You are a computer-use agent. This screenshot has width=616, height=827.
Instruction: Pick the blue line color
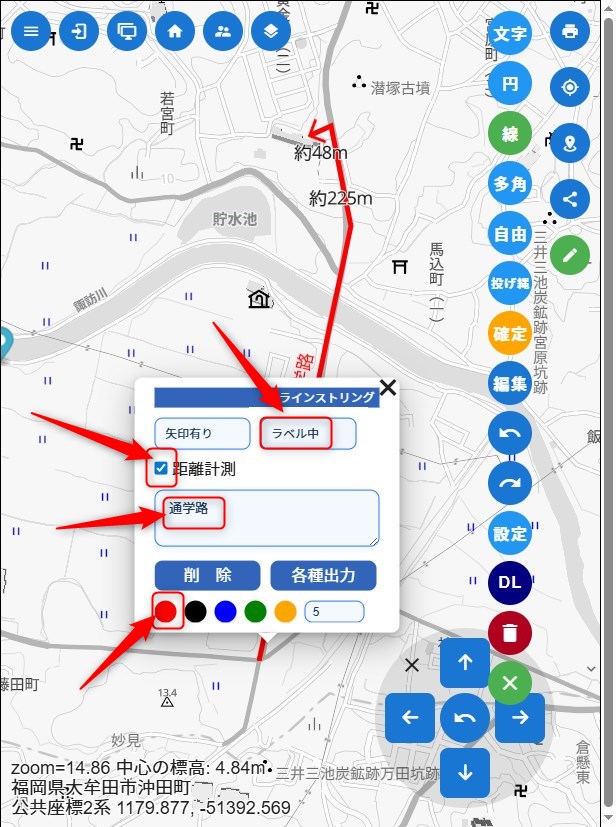(226, 610)
